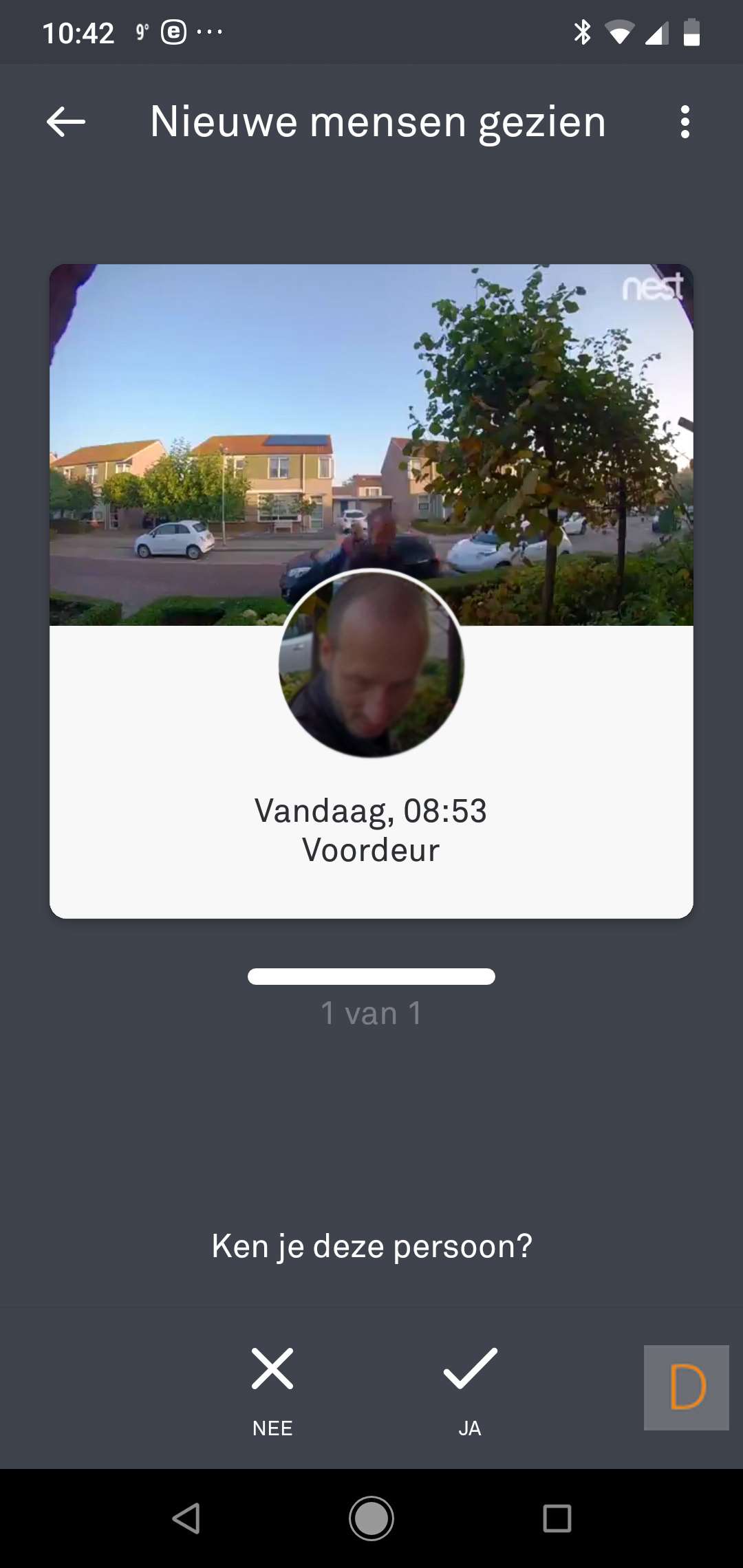Open the Voordeur camera snapshot card
Viewport: 743px width, 1568px height.
pyautogui.click(x=371, y=591)
